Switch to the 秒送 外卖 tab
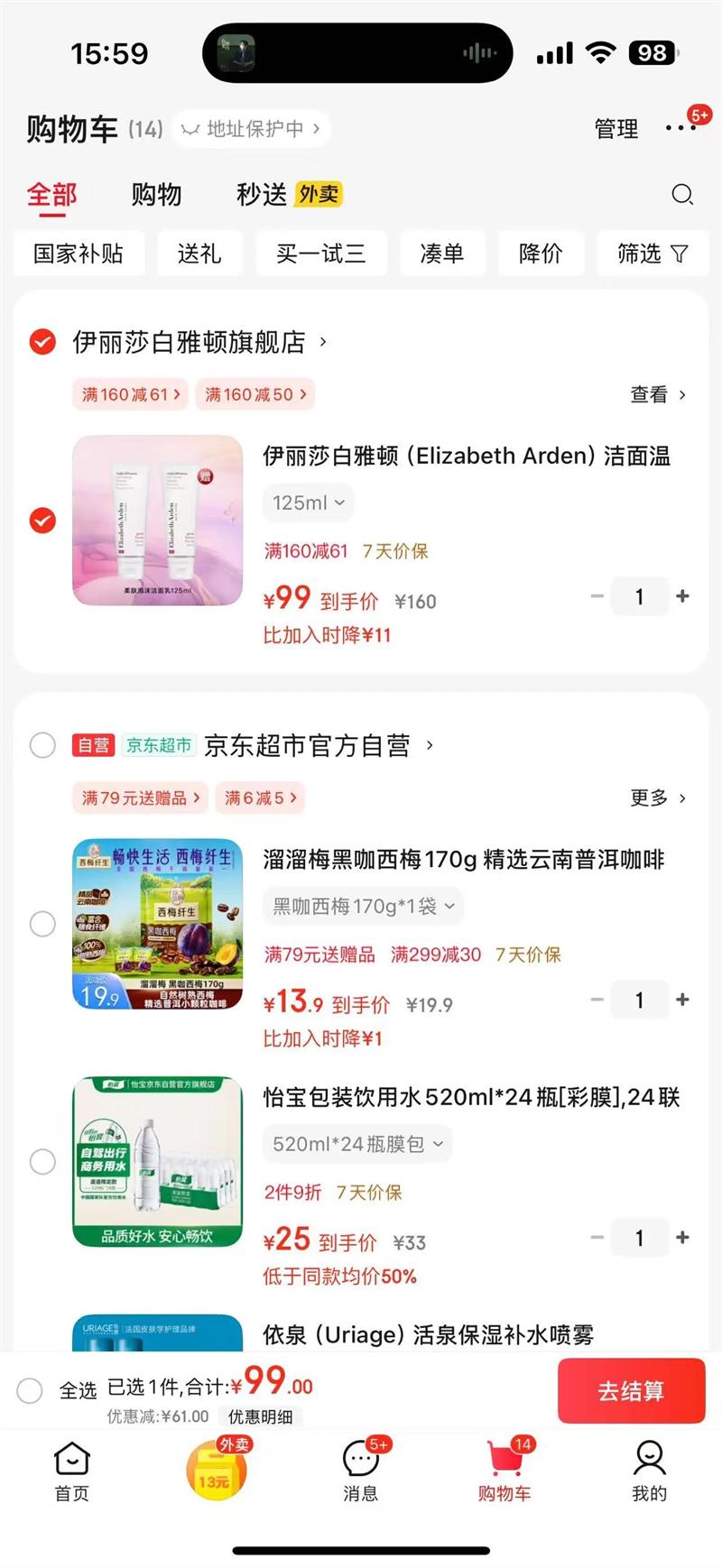The image size is (722, 1568). click(x=289, y=195)
